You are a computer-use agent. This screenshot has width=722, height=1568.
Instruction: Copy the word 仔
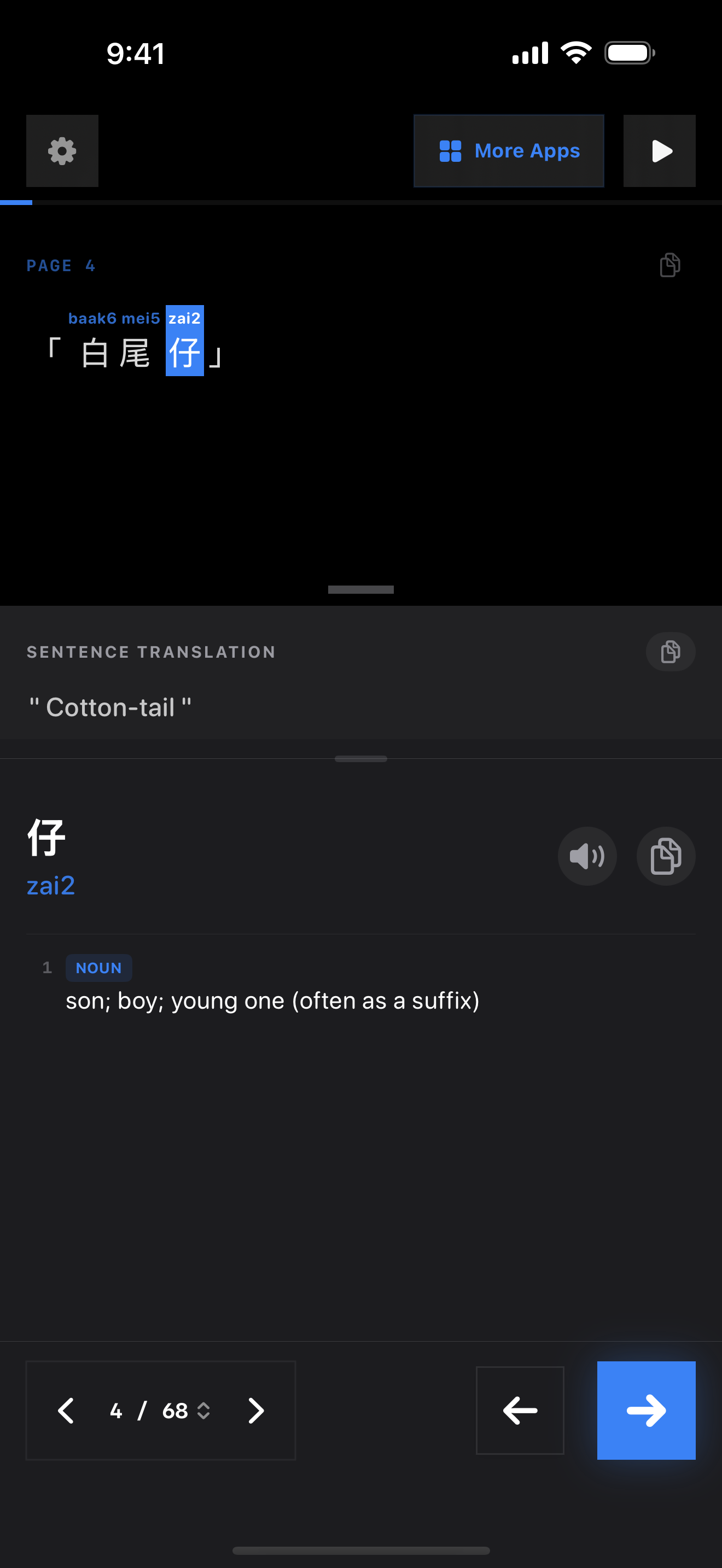665,856
